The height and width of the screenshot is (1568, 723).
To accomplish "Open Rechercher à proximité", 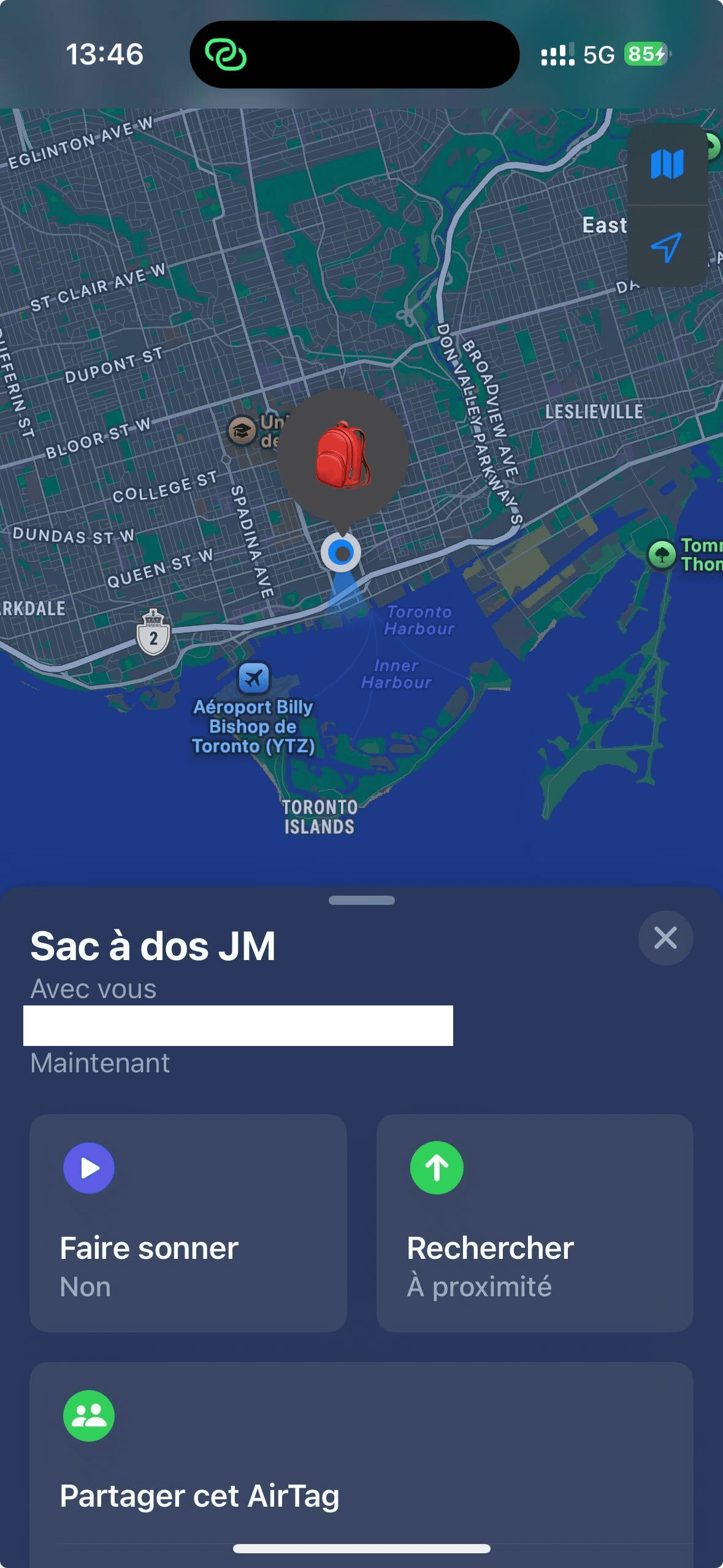I will click(x=534, y=1223).
